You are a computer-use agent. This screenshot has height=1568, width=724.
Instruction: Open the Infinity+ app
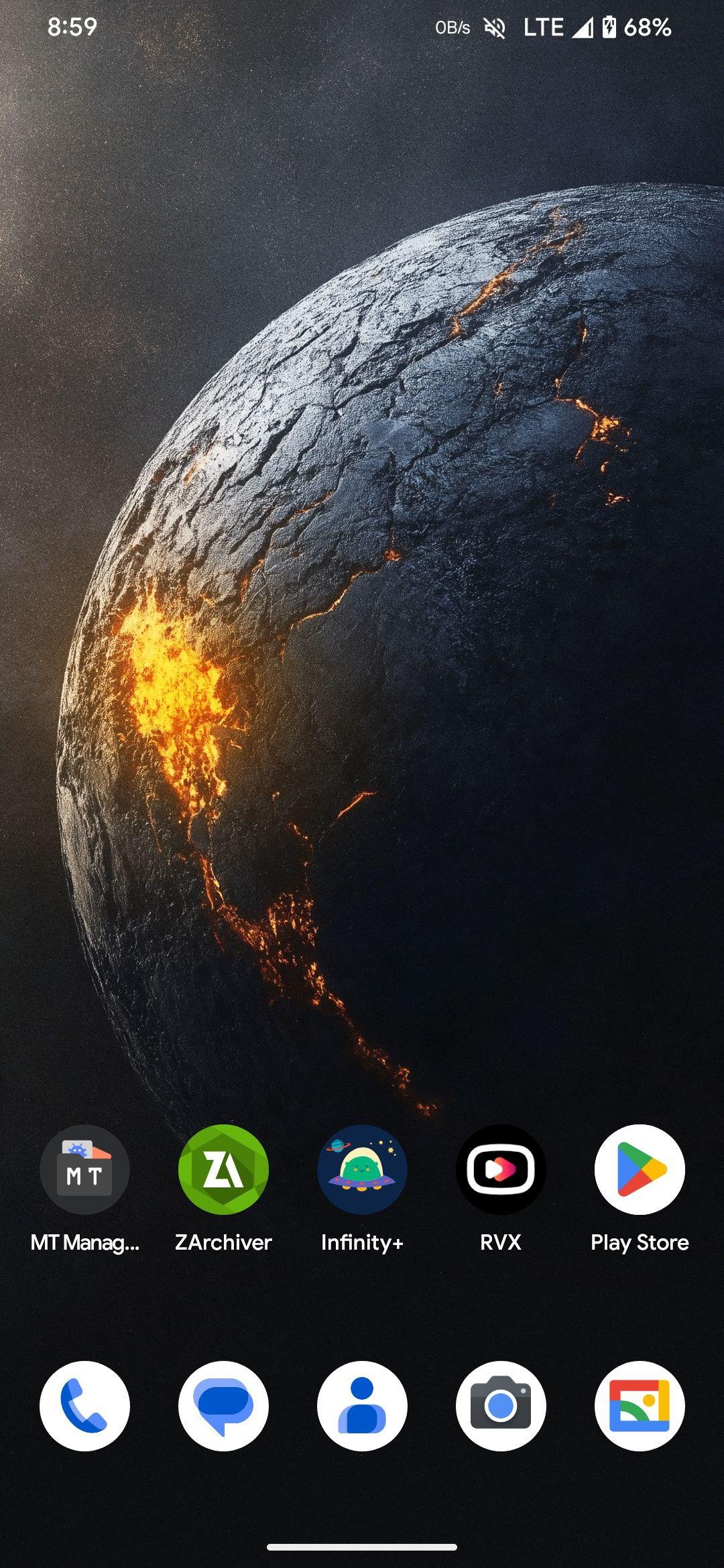(362, 1169)
